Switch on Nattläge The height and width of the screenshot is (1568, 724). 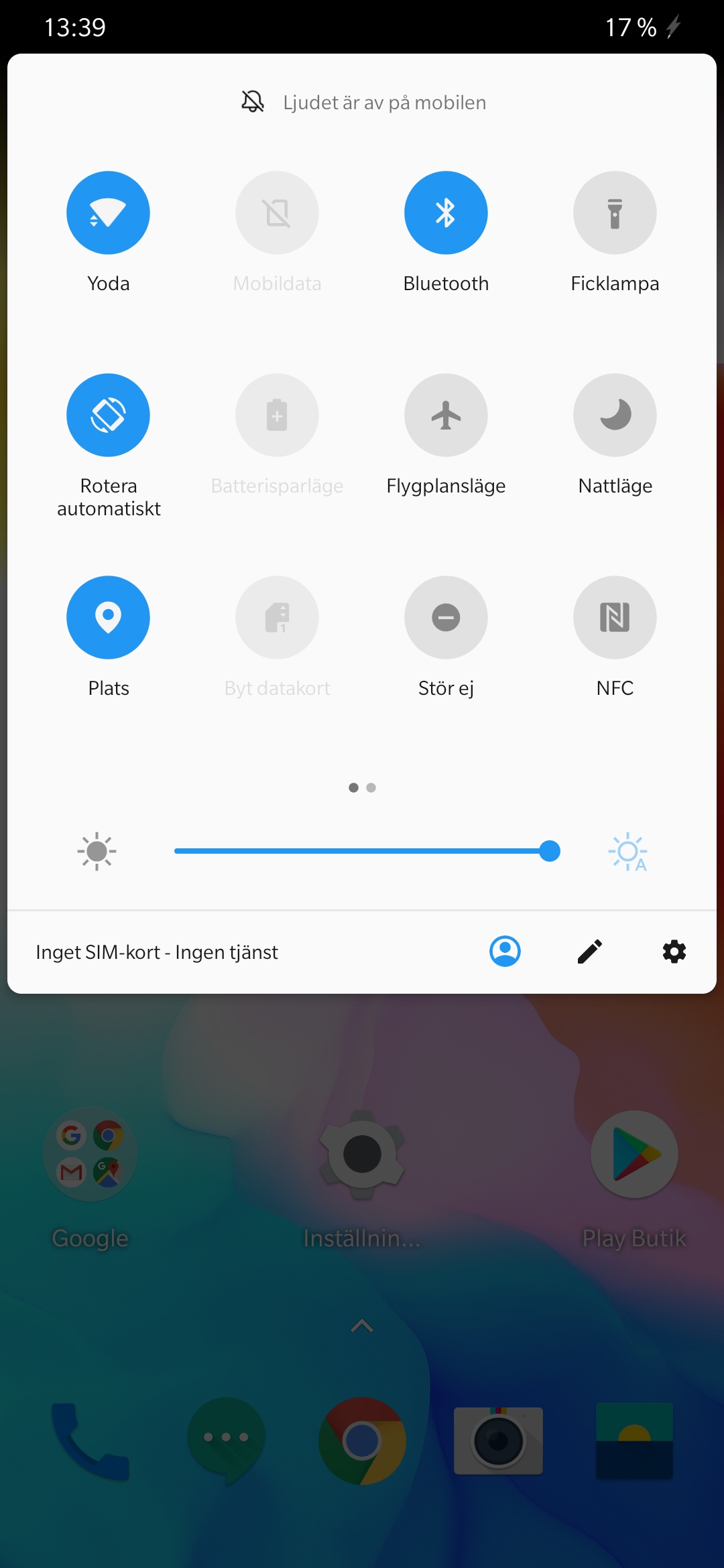pos(615,415)
